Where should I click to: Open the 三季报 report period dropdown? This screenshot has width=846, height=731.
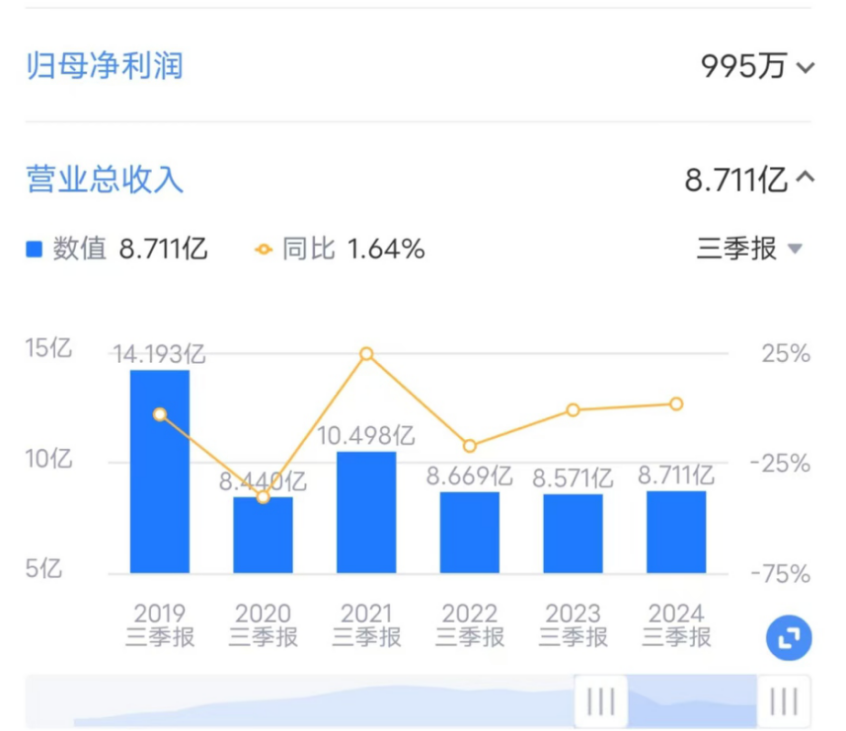point(750,248)
